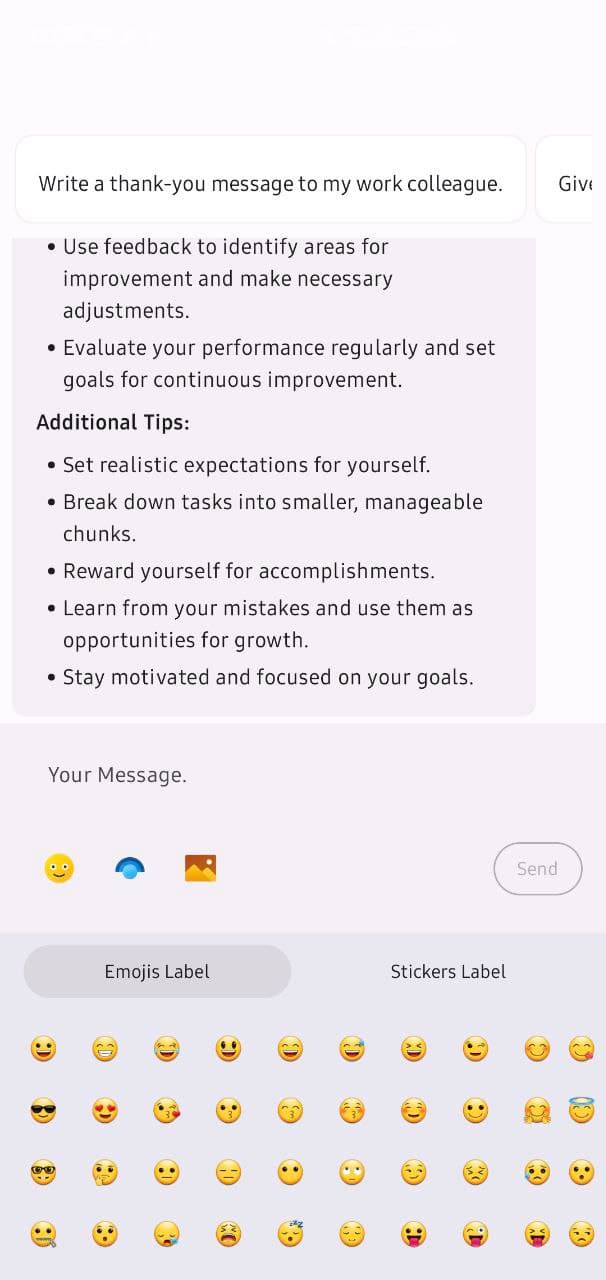Pick the hugging face emoji

[x=537, y=1110]
